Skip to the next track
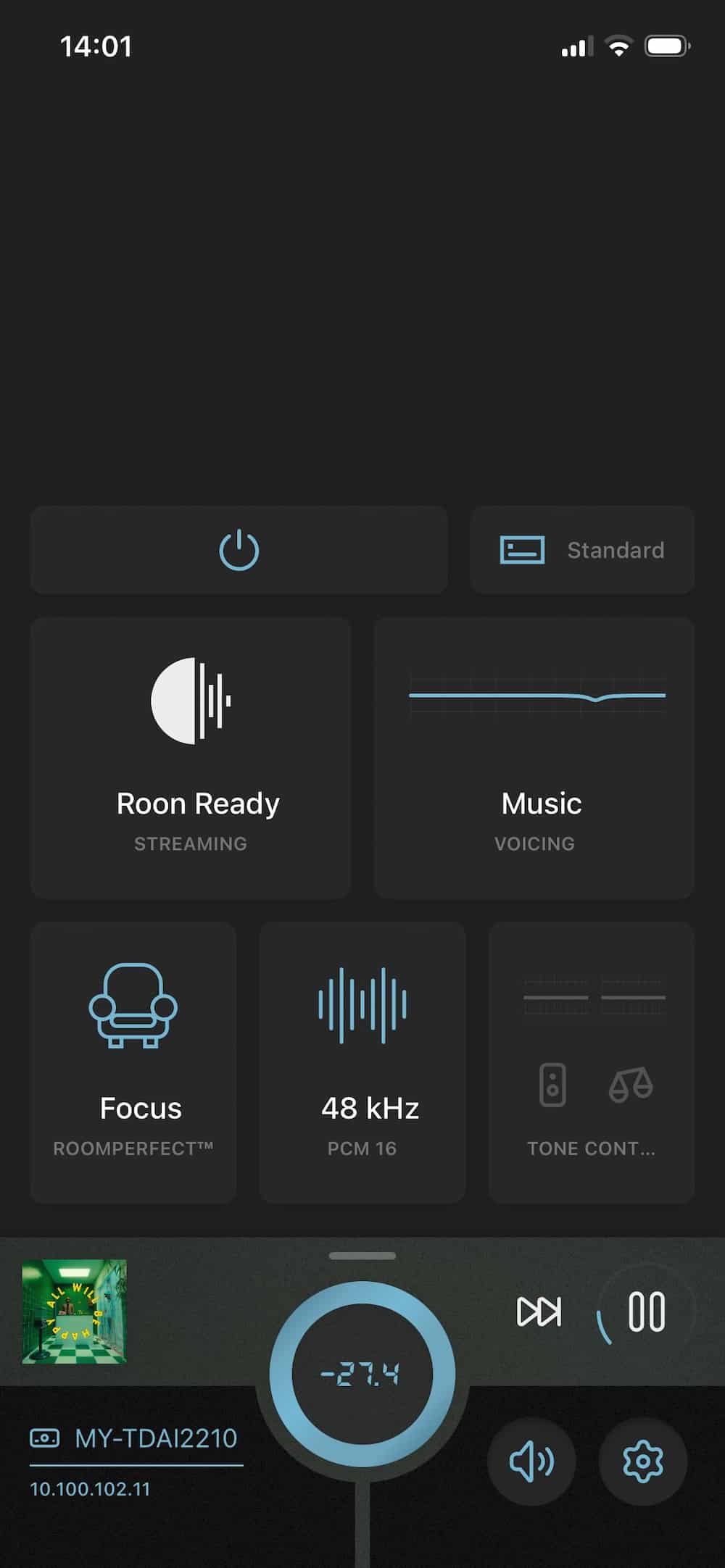This screenshot has height=1568, width=725. [539, 1311]
